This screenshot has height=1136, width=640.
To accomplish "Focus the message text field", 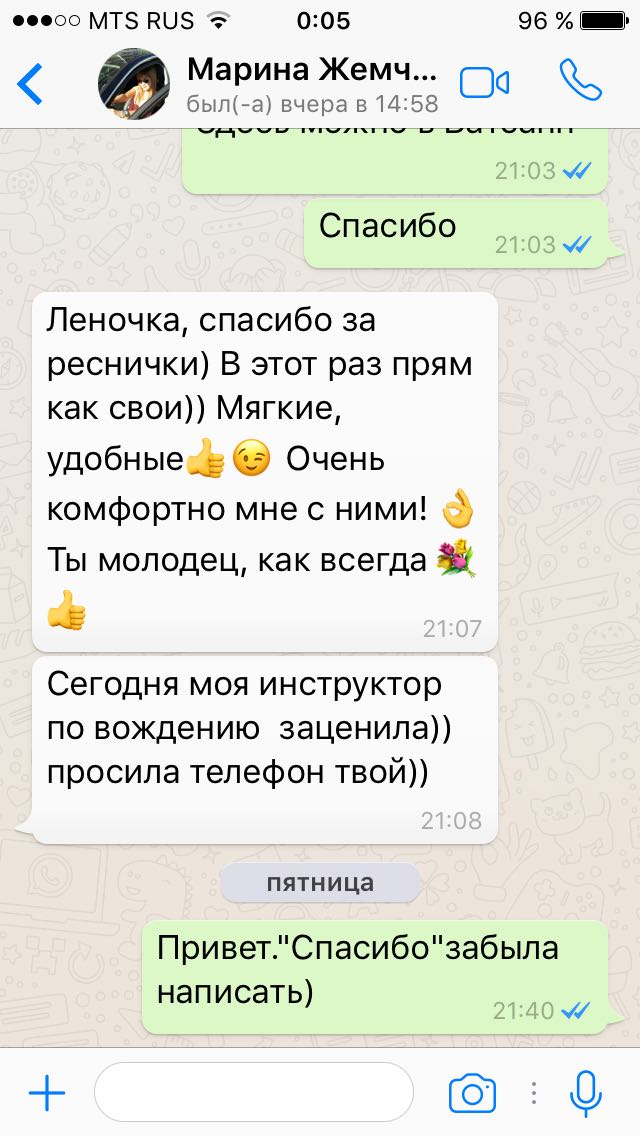I will click(x=253, y=1093).
